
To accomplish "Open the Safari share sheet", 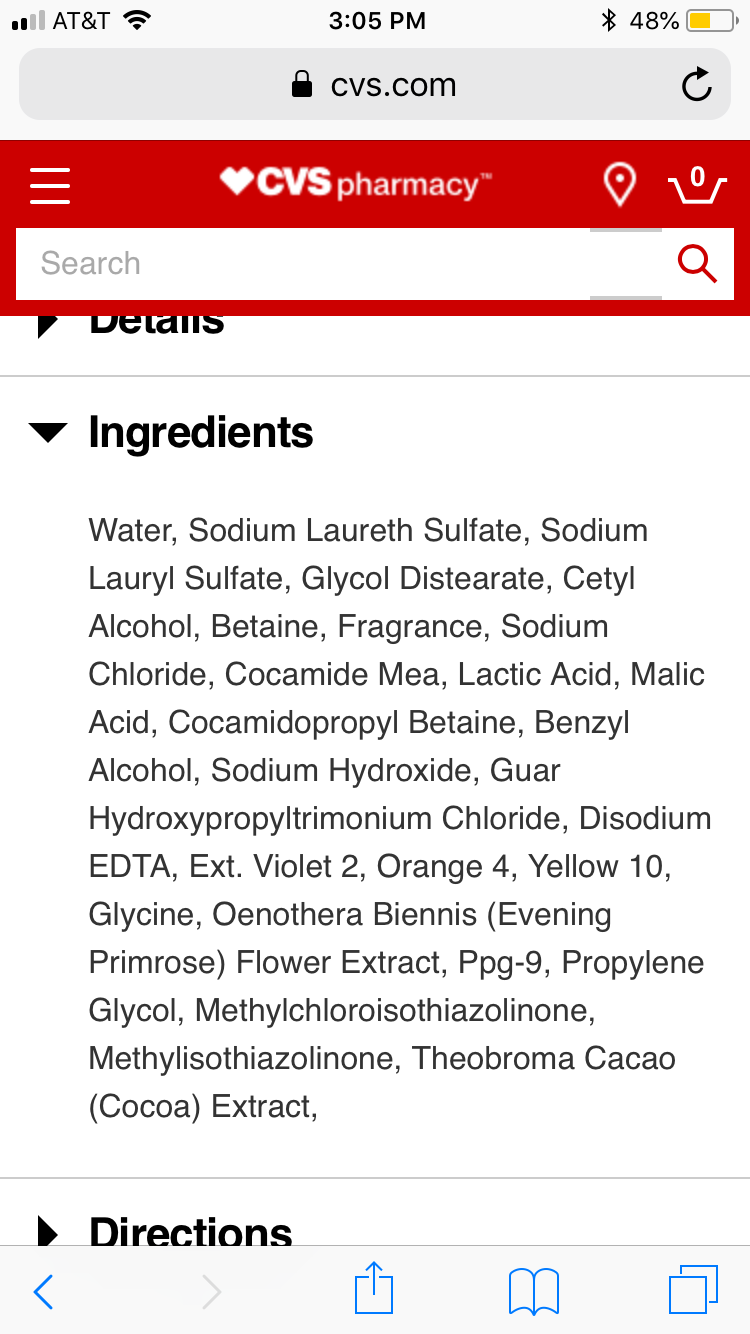I will coord(374,1290).
